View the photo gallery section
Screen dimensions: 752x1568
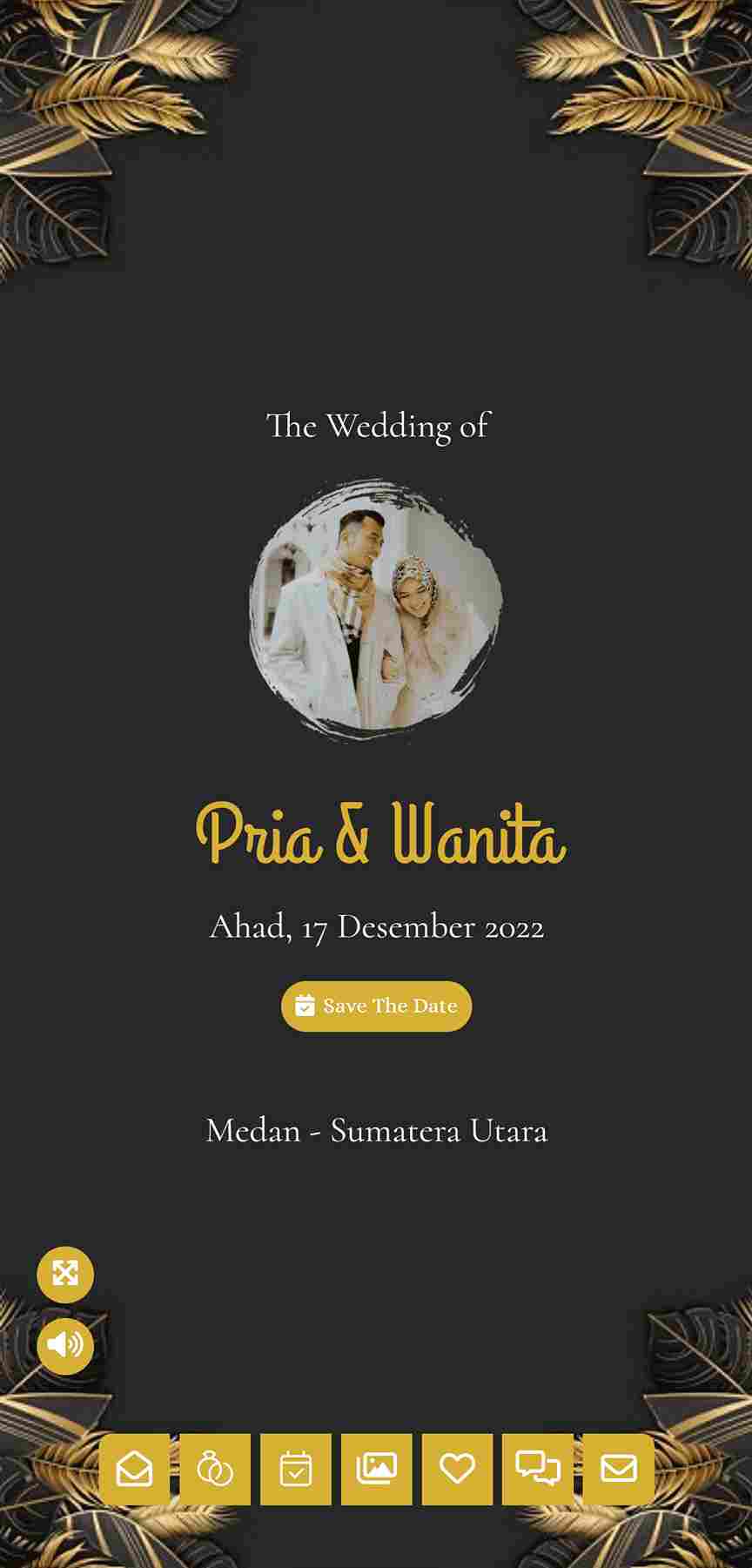(x=376, y=1469)
